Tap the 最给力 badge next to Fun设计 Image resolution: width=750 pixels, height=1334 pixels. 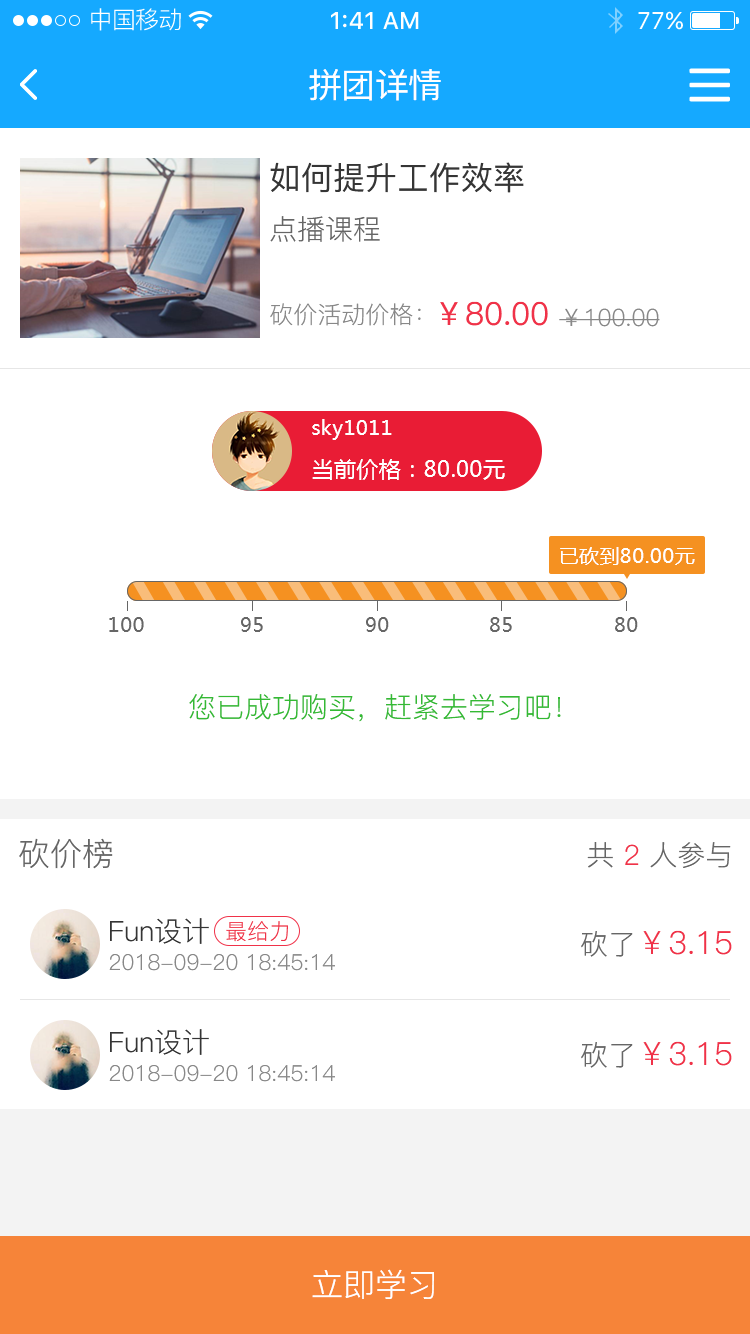[x=256, y=930]
